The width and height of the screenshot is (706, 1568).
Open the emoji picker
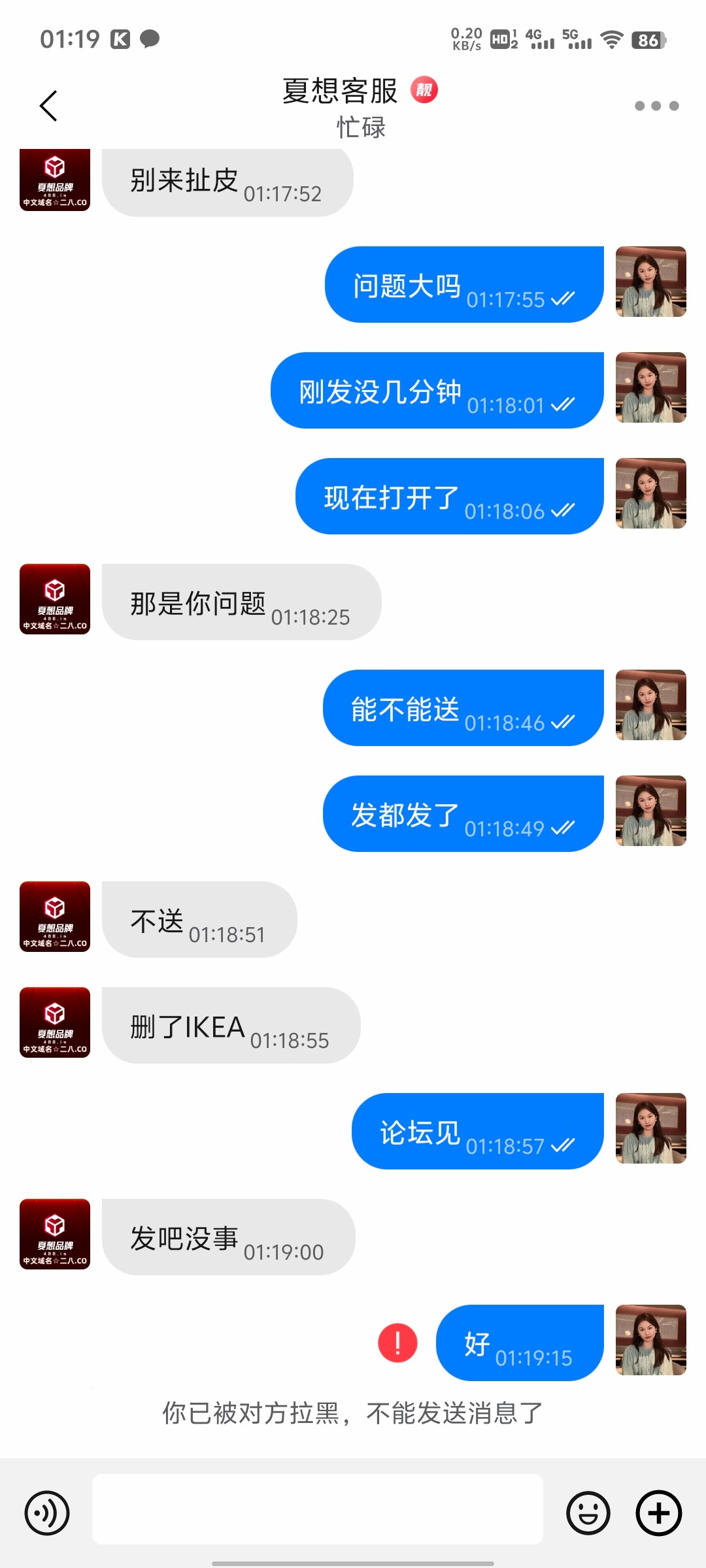pos(588,1513)
